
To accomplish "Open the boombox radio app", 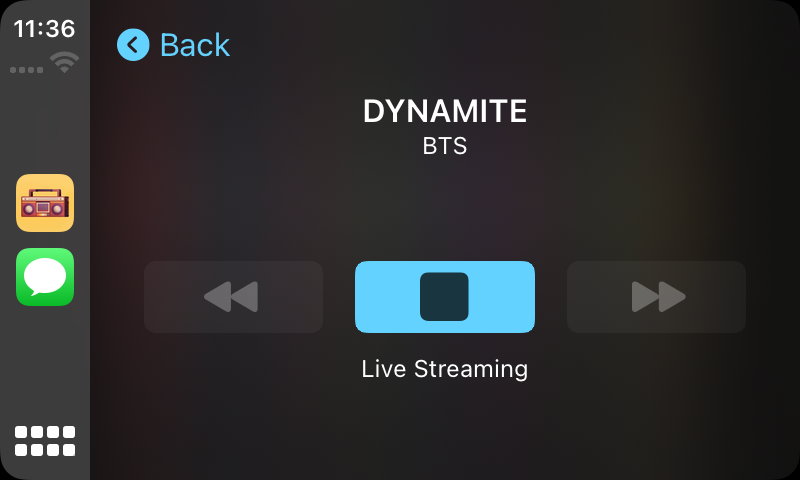I will click(45, 203).
